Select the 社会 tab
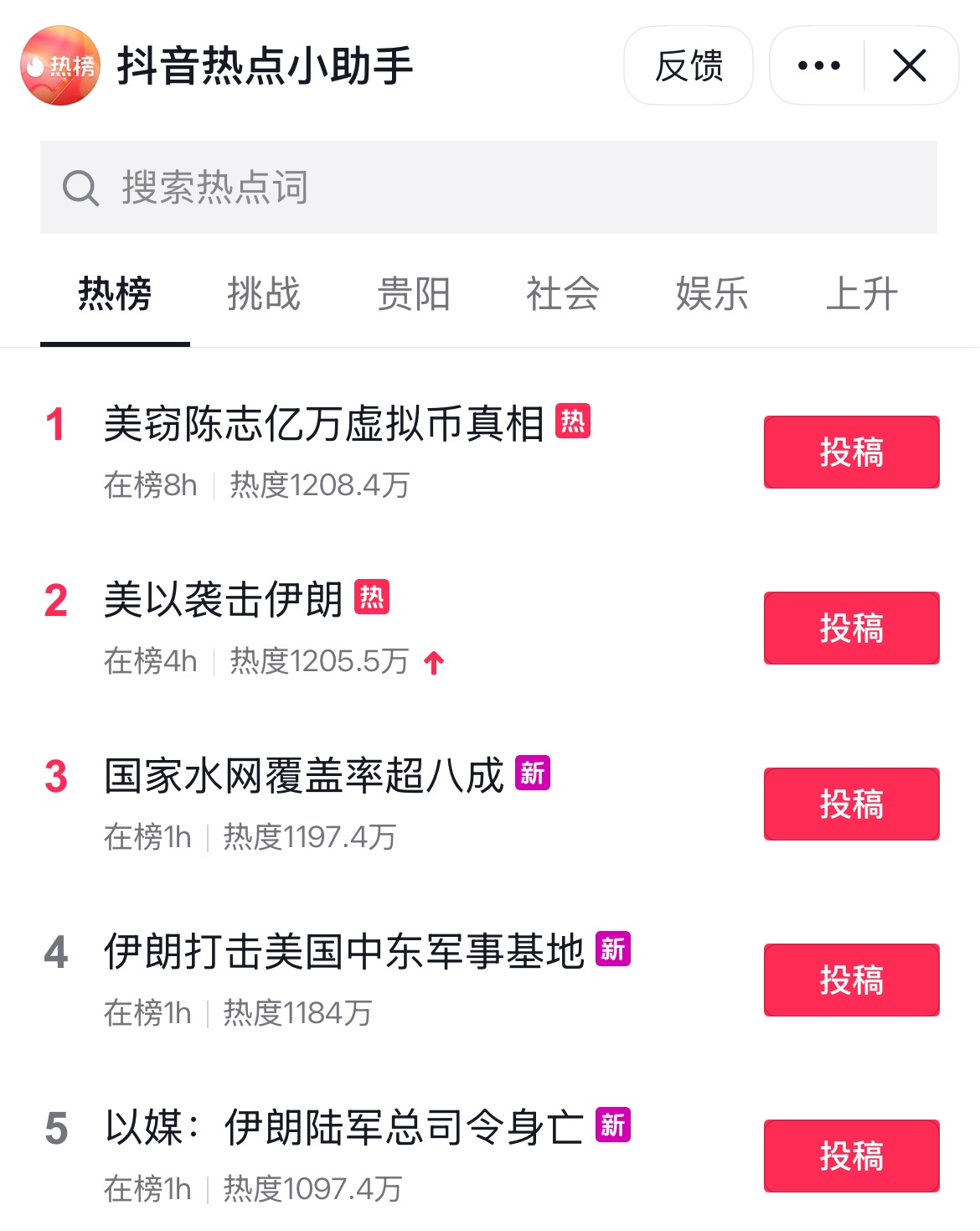This screenshot has height=1231, width=980. tap(562, 294)
